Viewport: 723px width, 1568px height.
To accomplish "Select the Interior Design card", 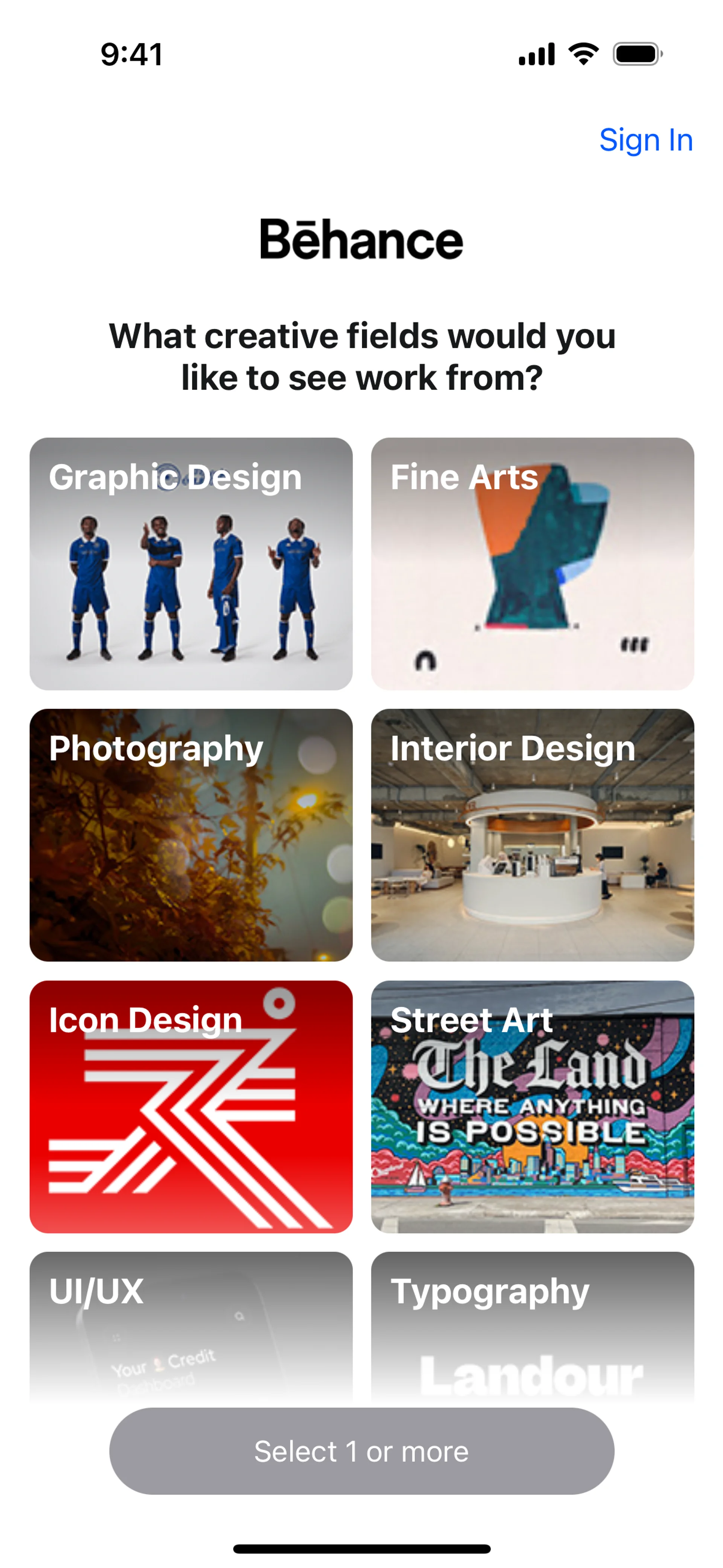I will pyautogui.click(x=532, y=834).
